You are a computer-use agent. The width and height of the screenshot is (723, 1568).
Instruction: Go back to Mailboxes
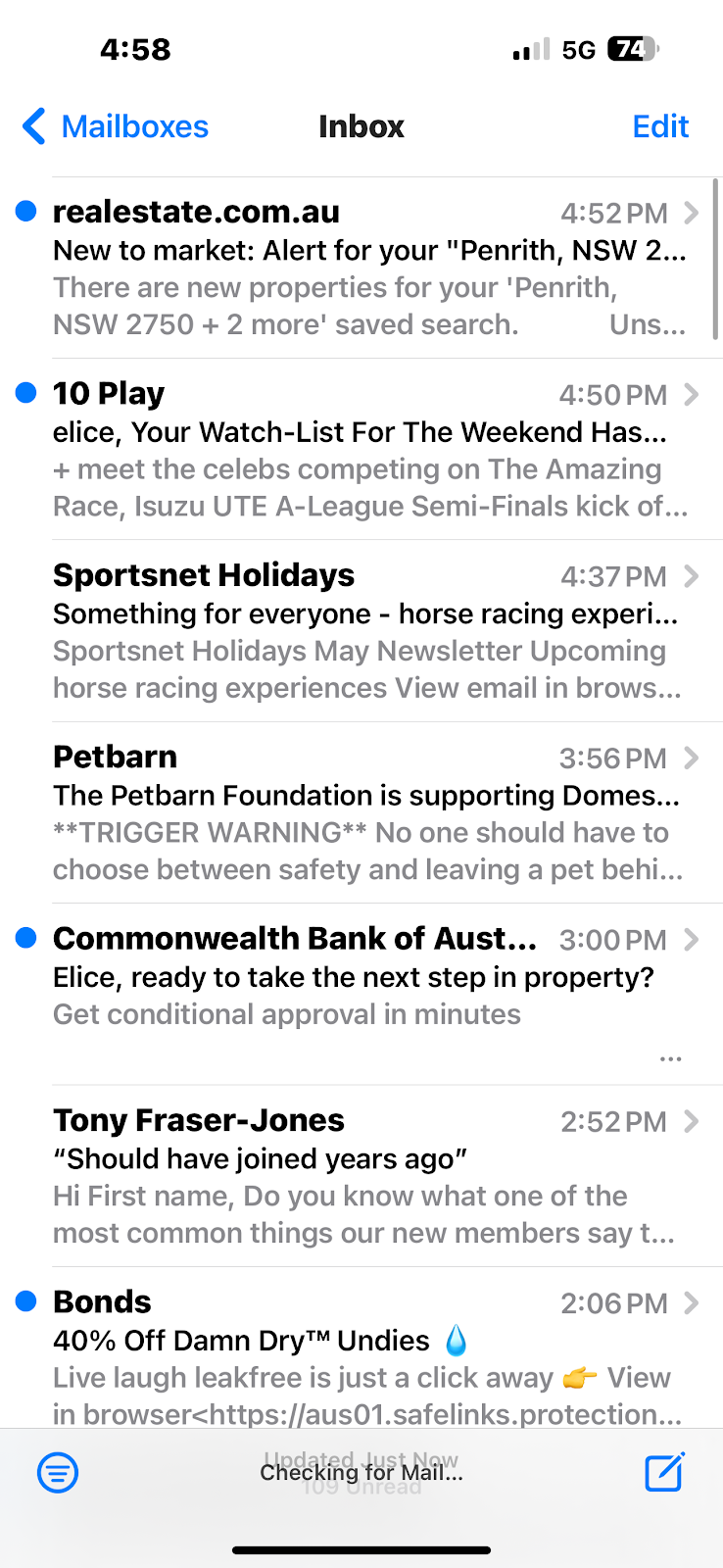coord(116,126)
